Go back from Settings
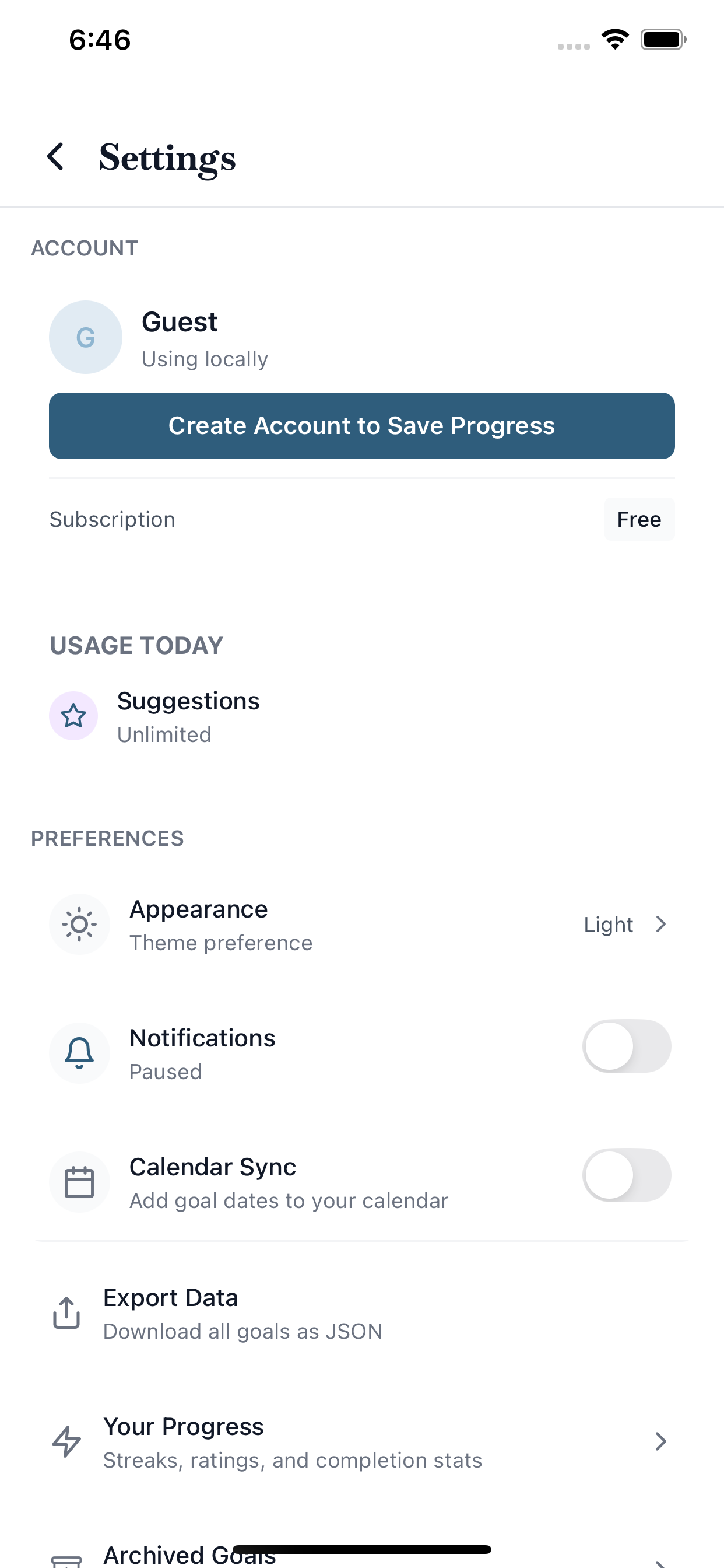This screenshot has width=724, height=1568. click(x=55, y=157)
